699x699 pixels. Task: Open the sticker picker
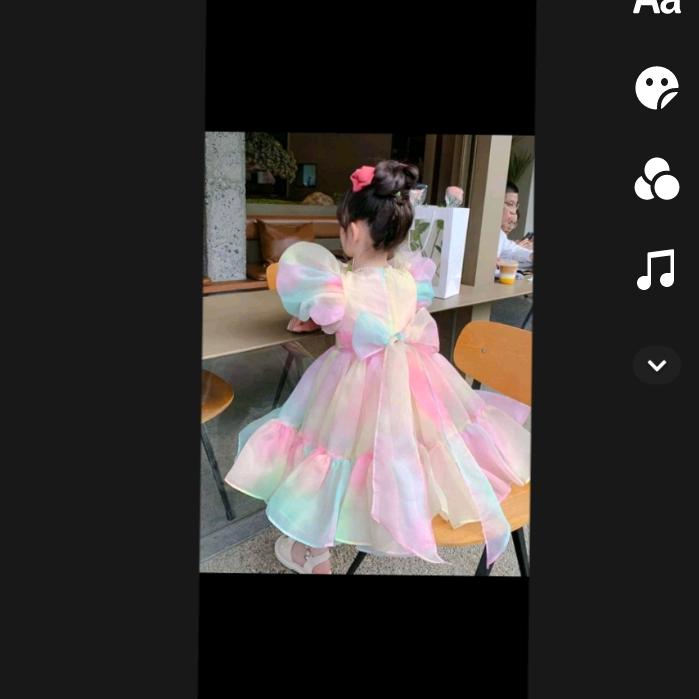click(x=657, y=88)
